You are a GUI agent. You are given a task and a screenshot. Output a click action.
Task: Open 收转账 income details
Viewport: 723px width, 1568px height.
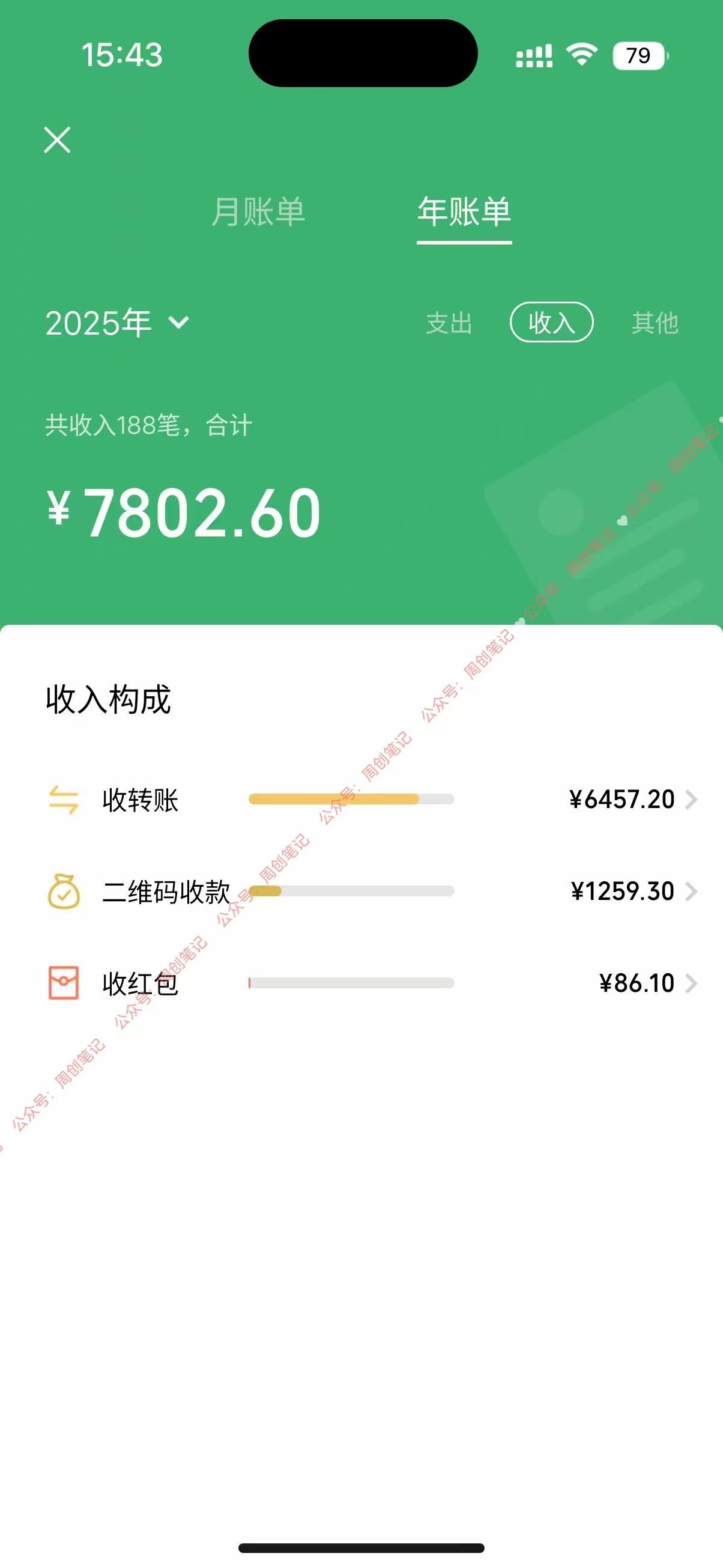tap(371, 799)
